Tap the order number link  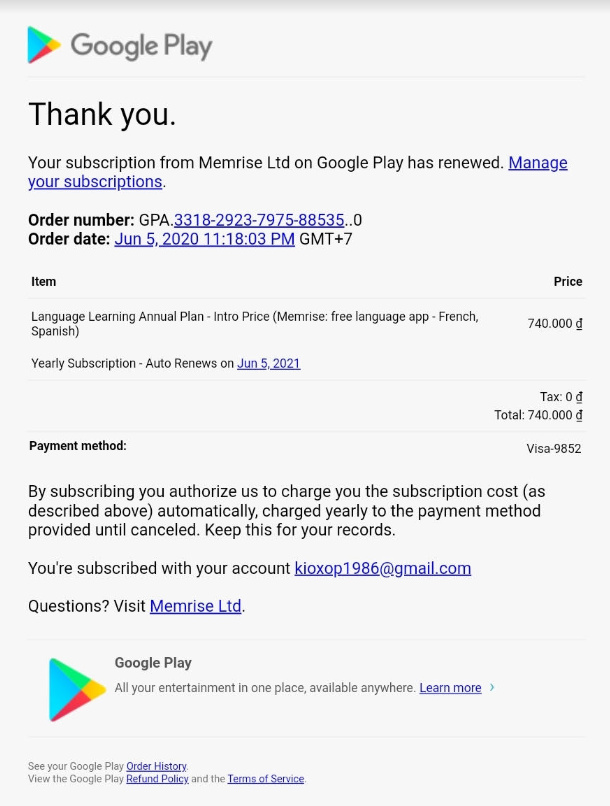coord(259,220)
